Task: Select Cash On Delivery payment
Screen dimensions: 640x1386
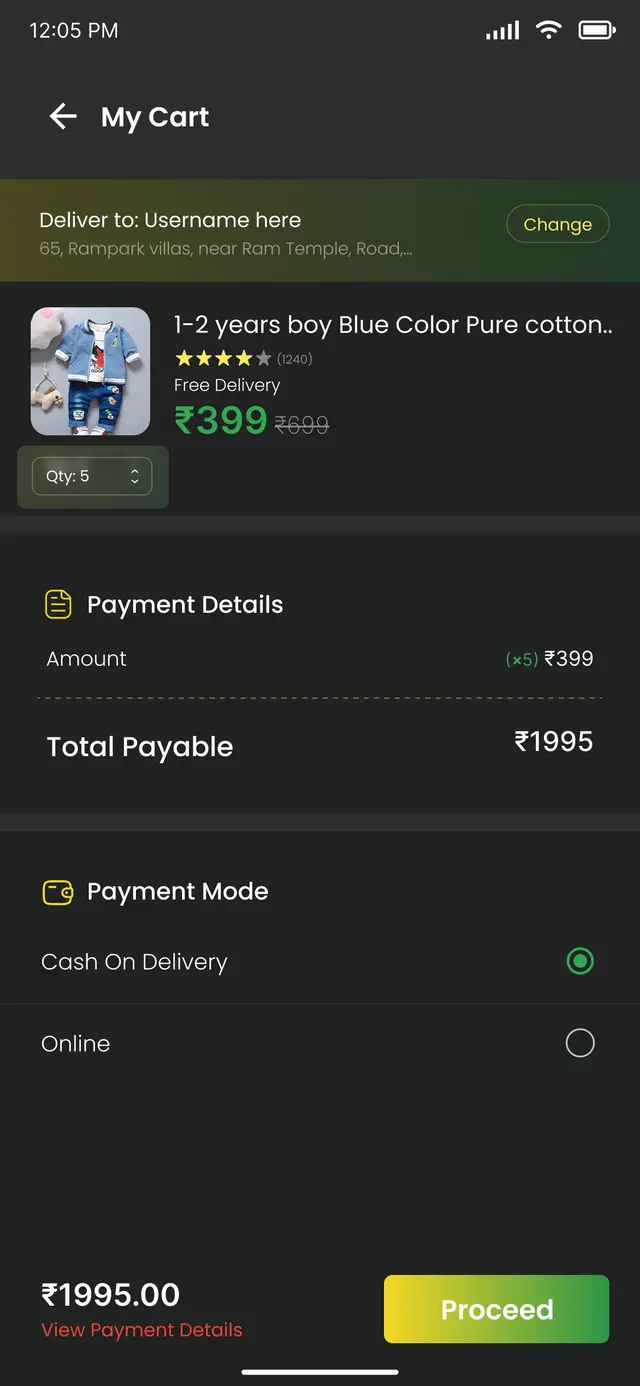Action: 579,962
